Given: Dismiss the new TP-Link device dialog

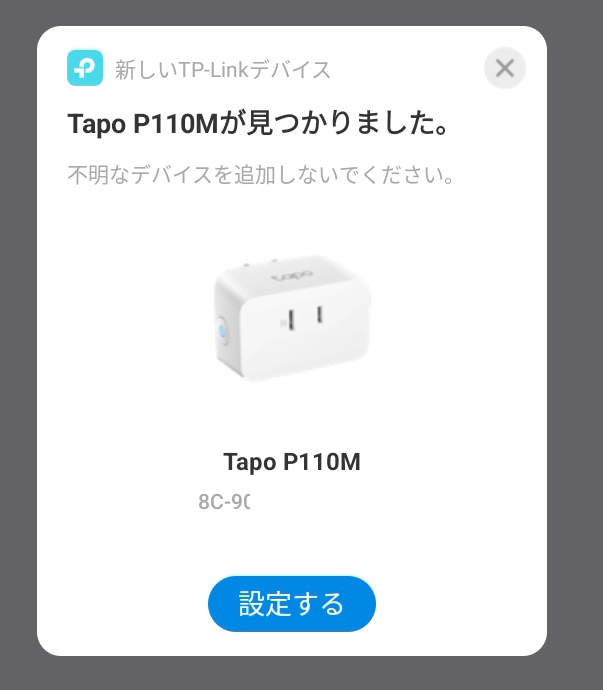Looking at the screenshot, I should [505, 68].
